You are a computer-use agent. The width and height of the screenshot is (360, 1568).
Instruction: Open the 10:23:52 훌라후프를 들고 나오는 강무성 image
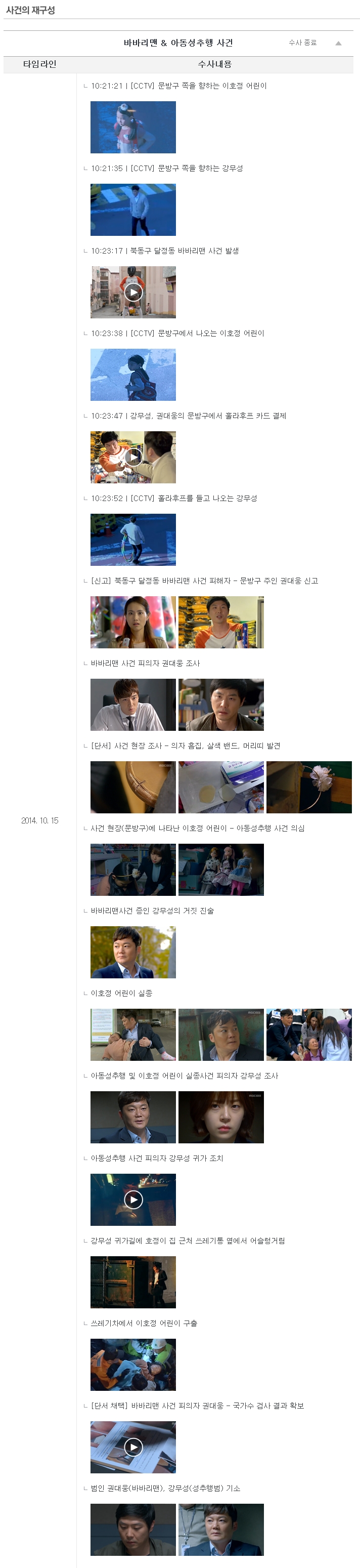pos(133,540)
